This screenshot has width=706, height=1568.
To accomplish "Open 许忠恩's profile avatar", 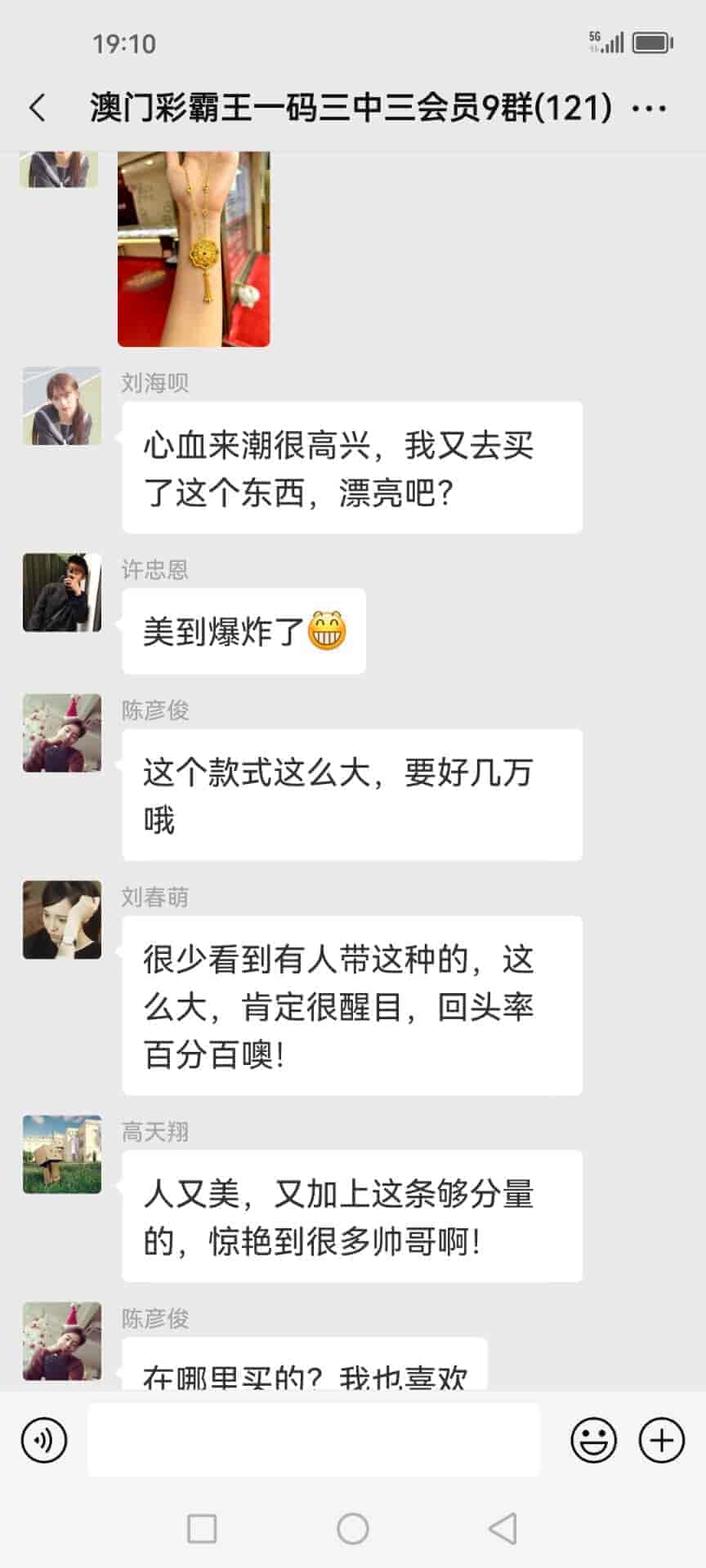I will point(62,593).
